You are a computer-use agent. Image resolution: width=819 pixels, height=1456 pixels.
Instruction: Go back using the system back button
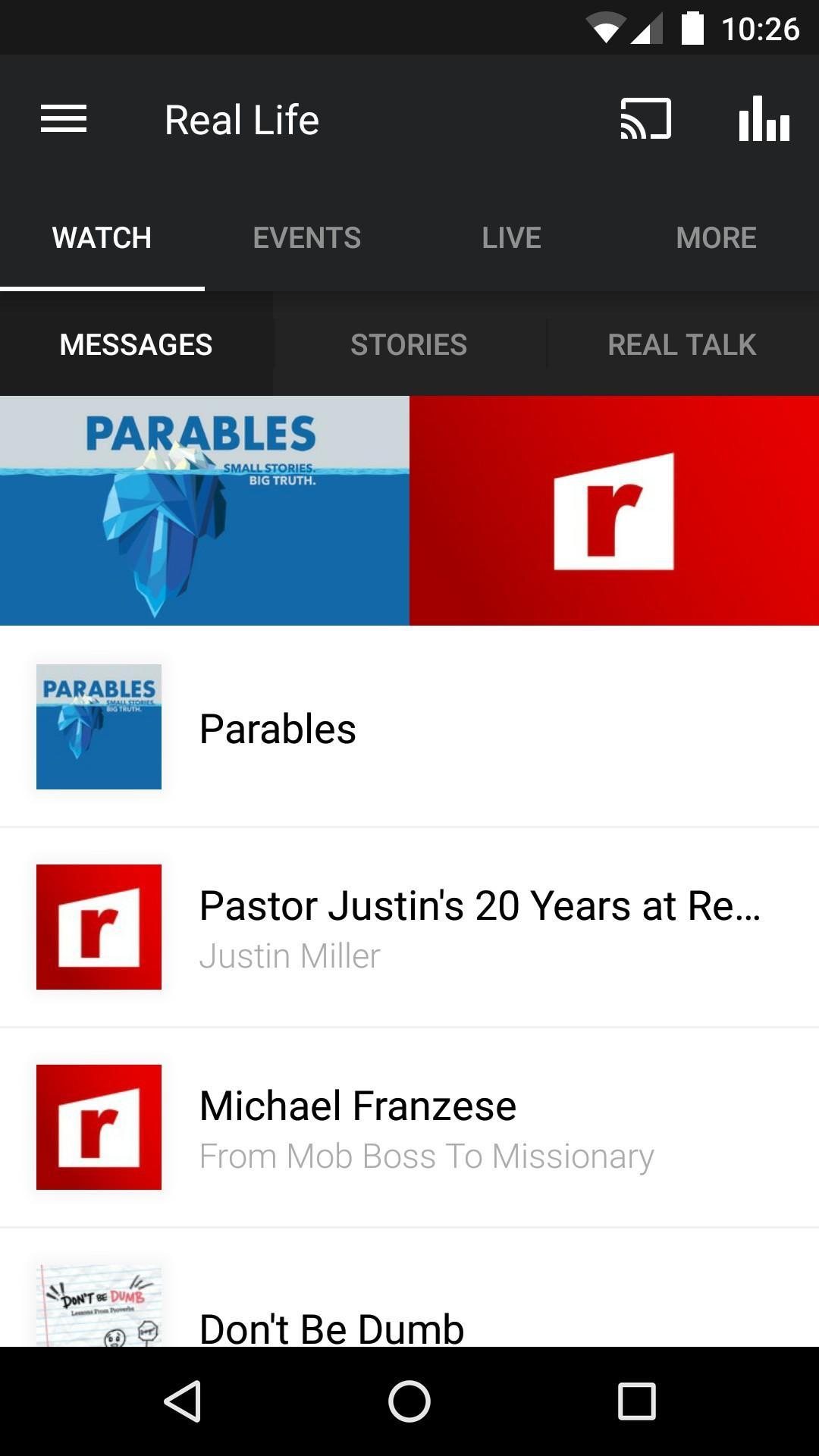(183, 1401)
